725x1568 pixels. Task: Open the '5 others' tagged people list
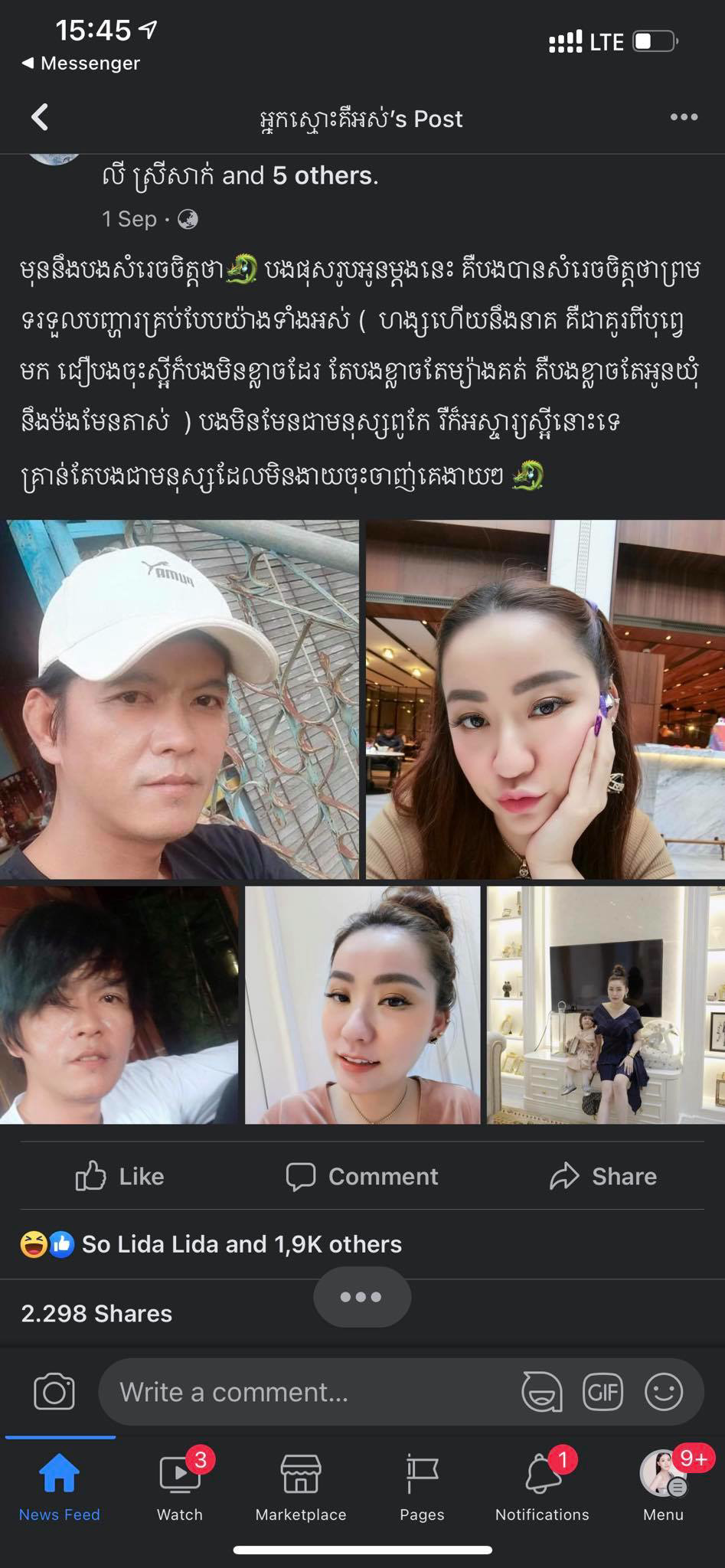click(x=324, y=176)
